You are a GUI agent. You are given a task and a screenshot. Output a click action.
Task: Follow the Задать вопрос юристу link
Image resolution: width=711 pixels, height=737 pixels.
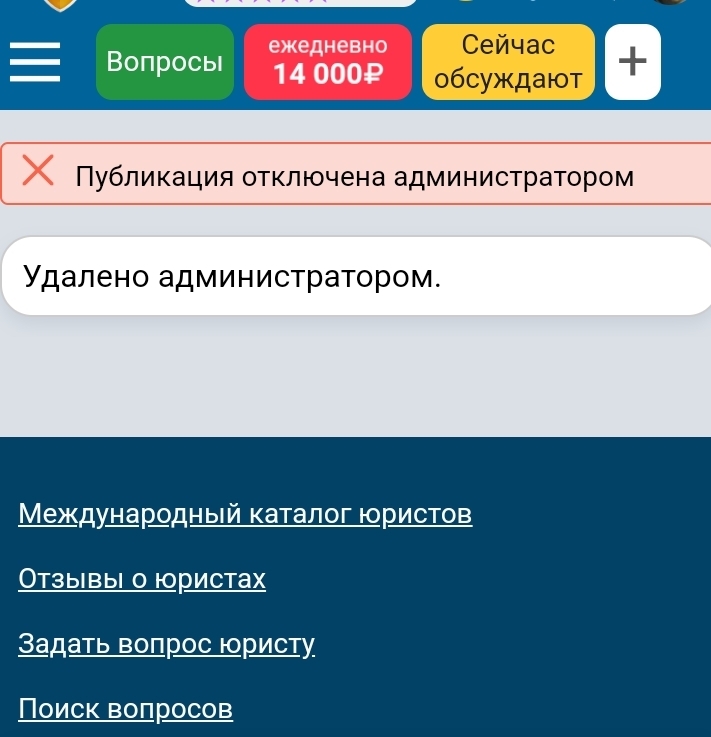coord(167,644)
